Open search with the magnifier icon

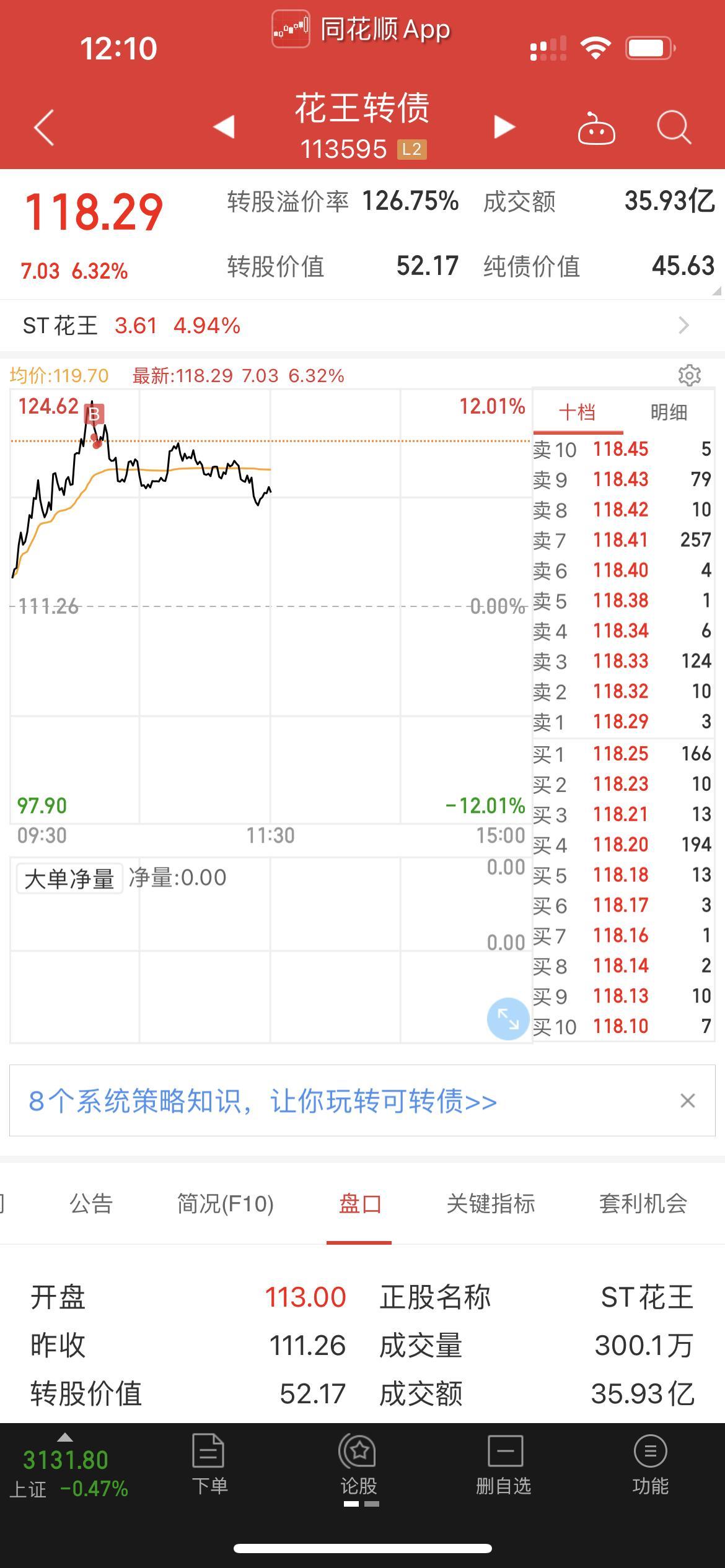click(x=674, y=128)
